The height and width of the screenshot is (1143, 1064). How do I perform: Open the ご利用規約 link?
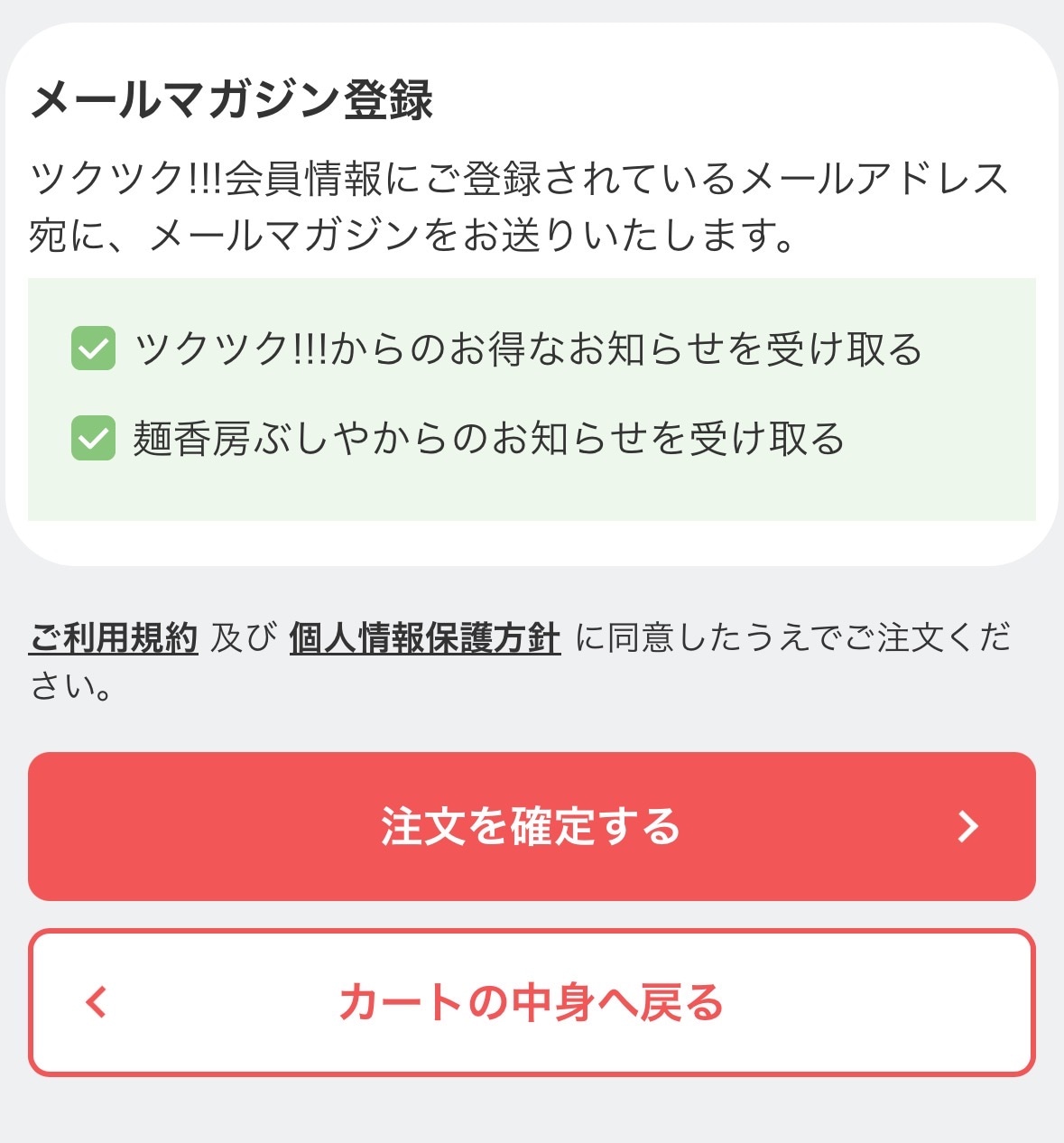pos(114,638)
